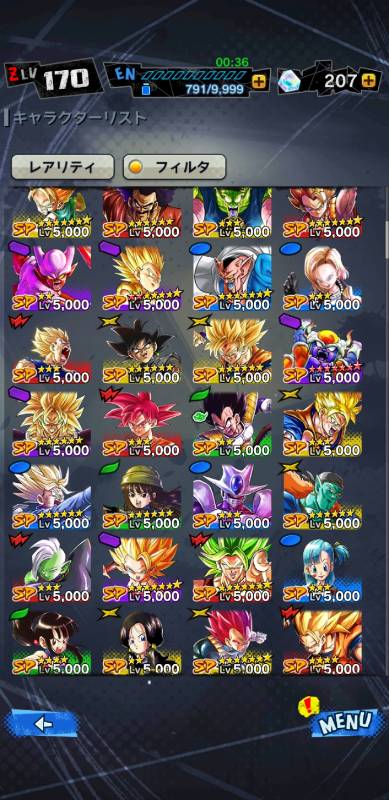
Task: Select the green-haired Broly tile
Action: 232,570
